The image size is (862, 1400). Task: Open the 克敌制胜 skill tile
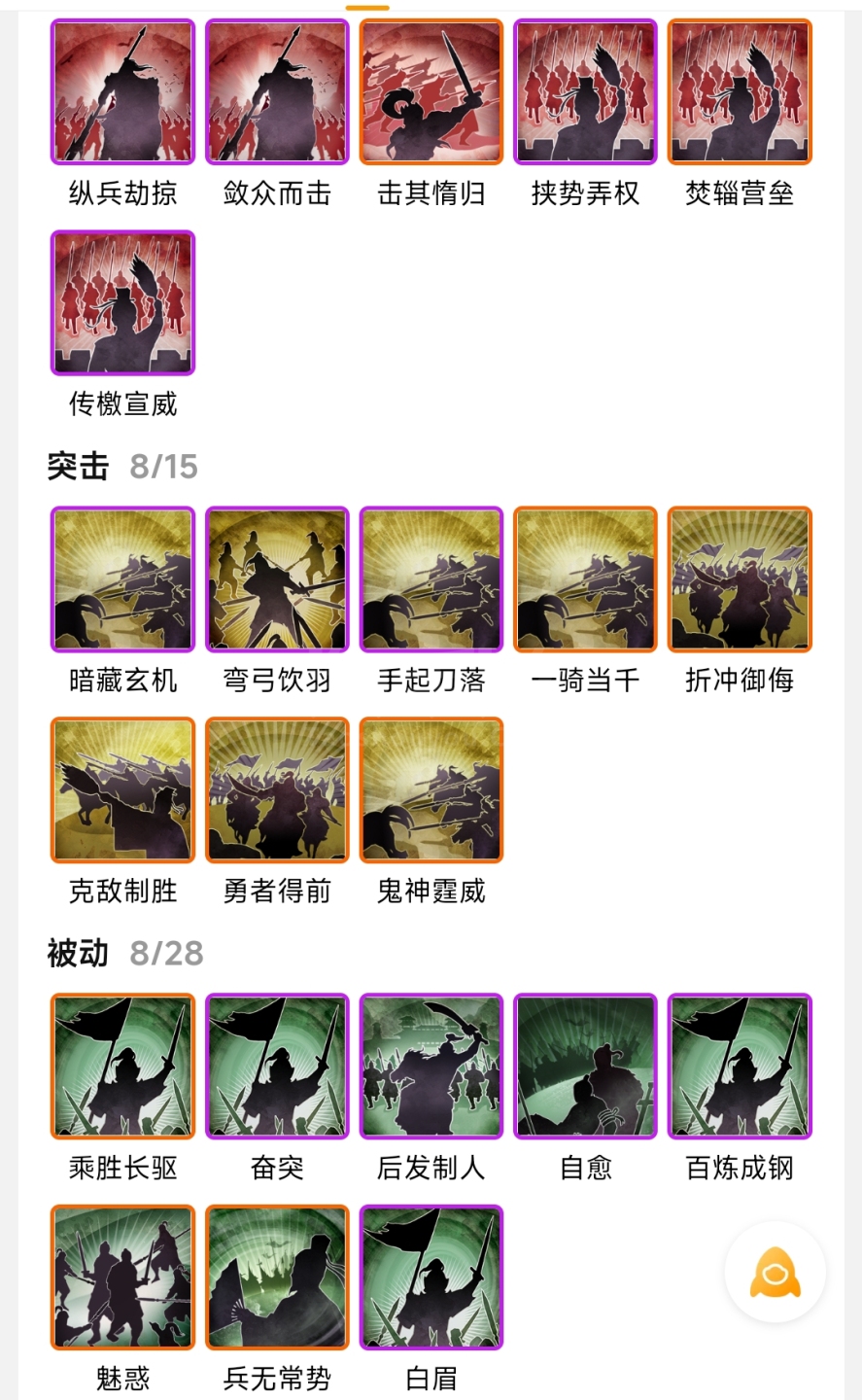pos(122,789)
